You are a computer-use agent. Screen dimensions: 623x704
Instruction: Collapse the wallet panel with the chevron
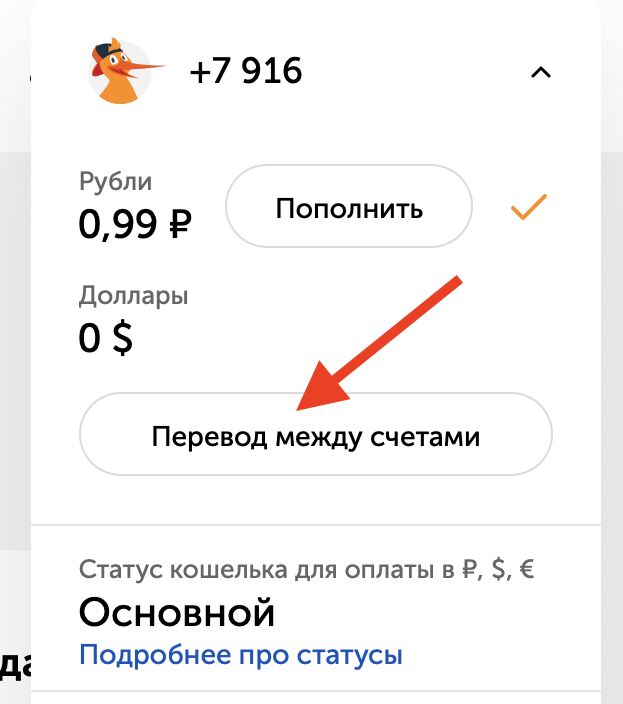point(540,72)
